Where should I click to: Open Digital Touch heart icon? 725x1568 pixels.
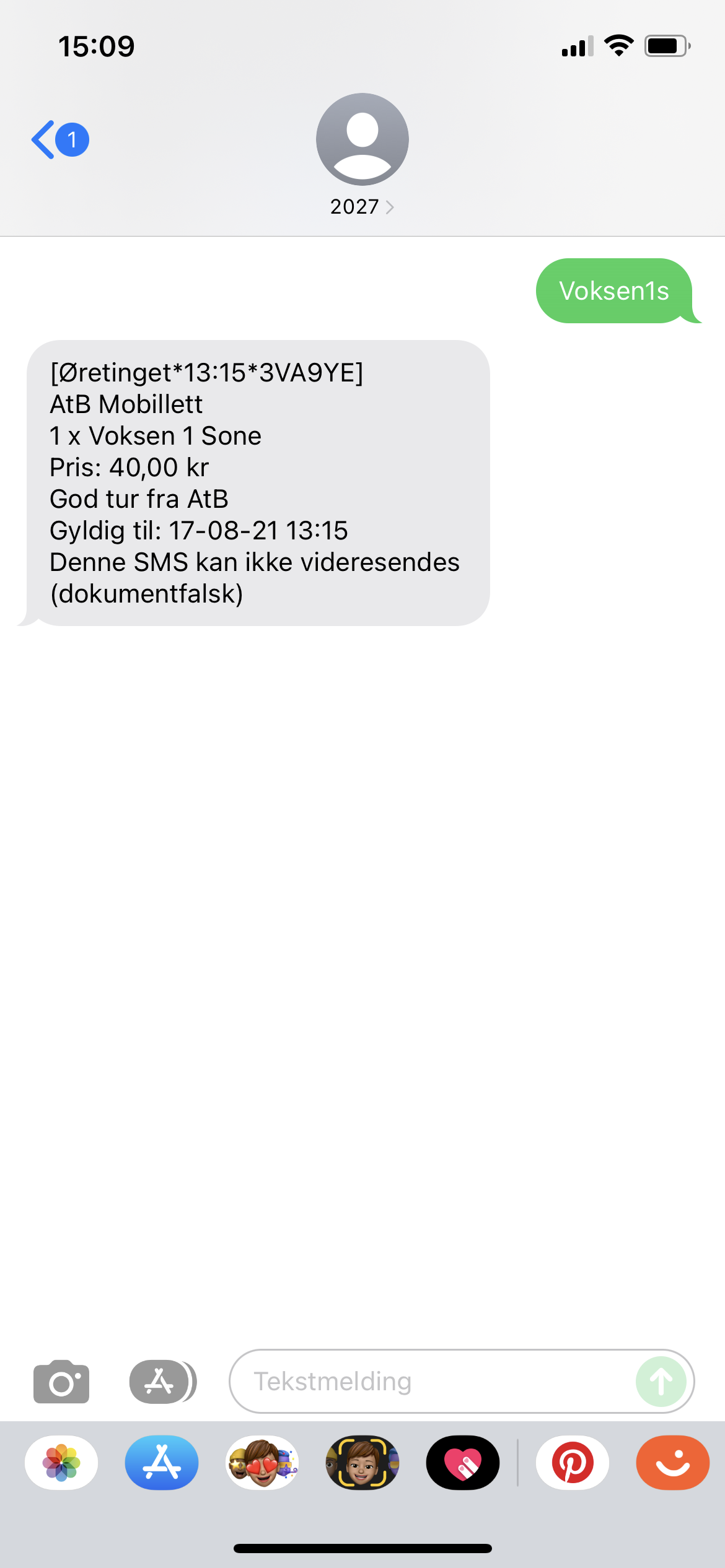[463, 1463]
